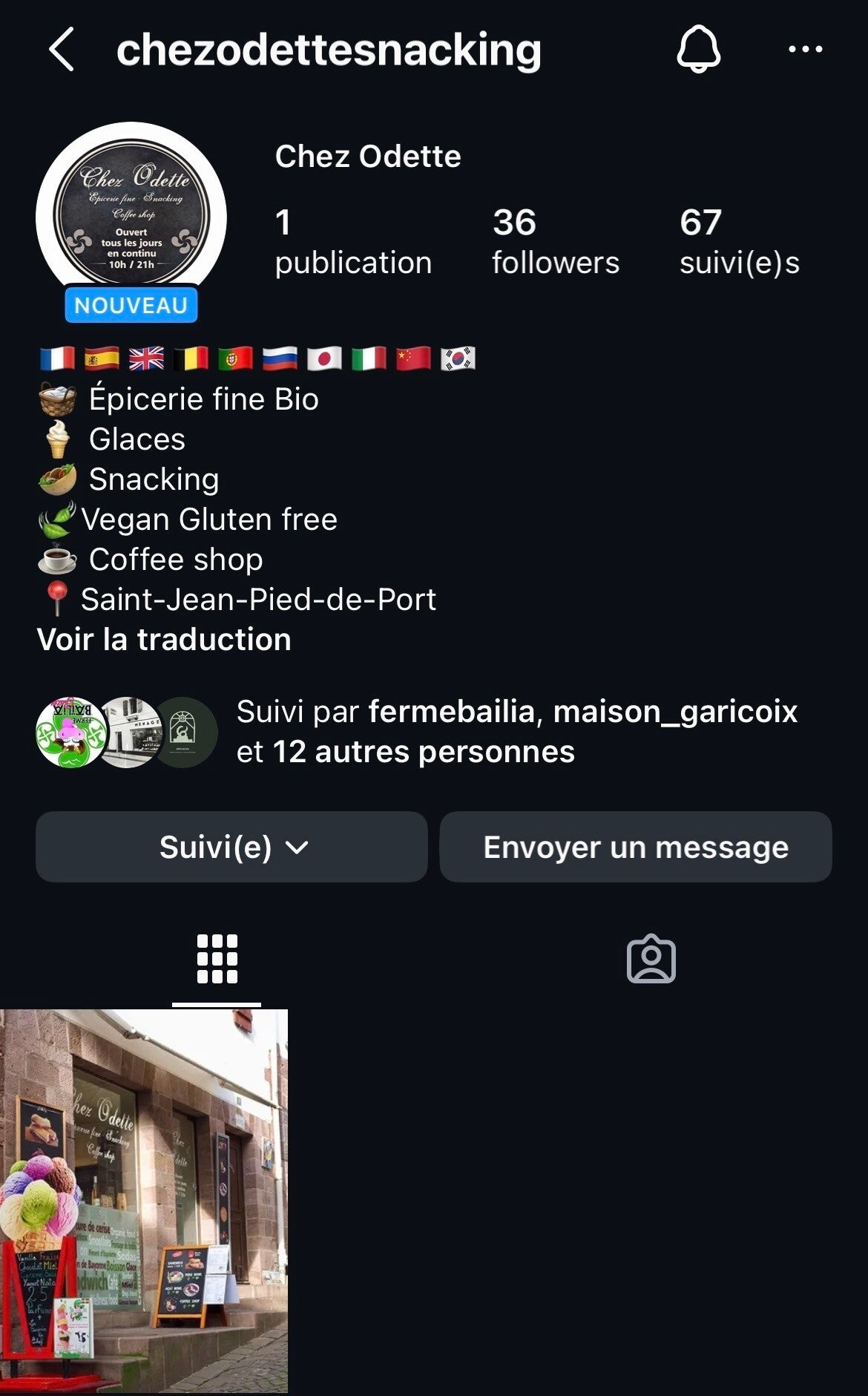Tap Voir la traduction link
Image resolution: width=868 pixels, height=1396 pixels.
(164, 640)
